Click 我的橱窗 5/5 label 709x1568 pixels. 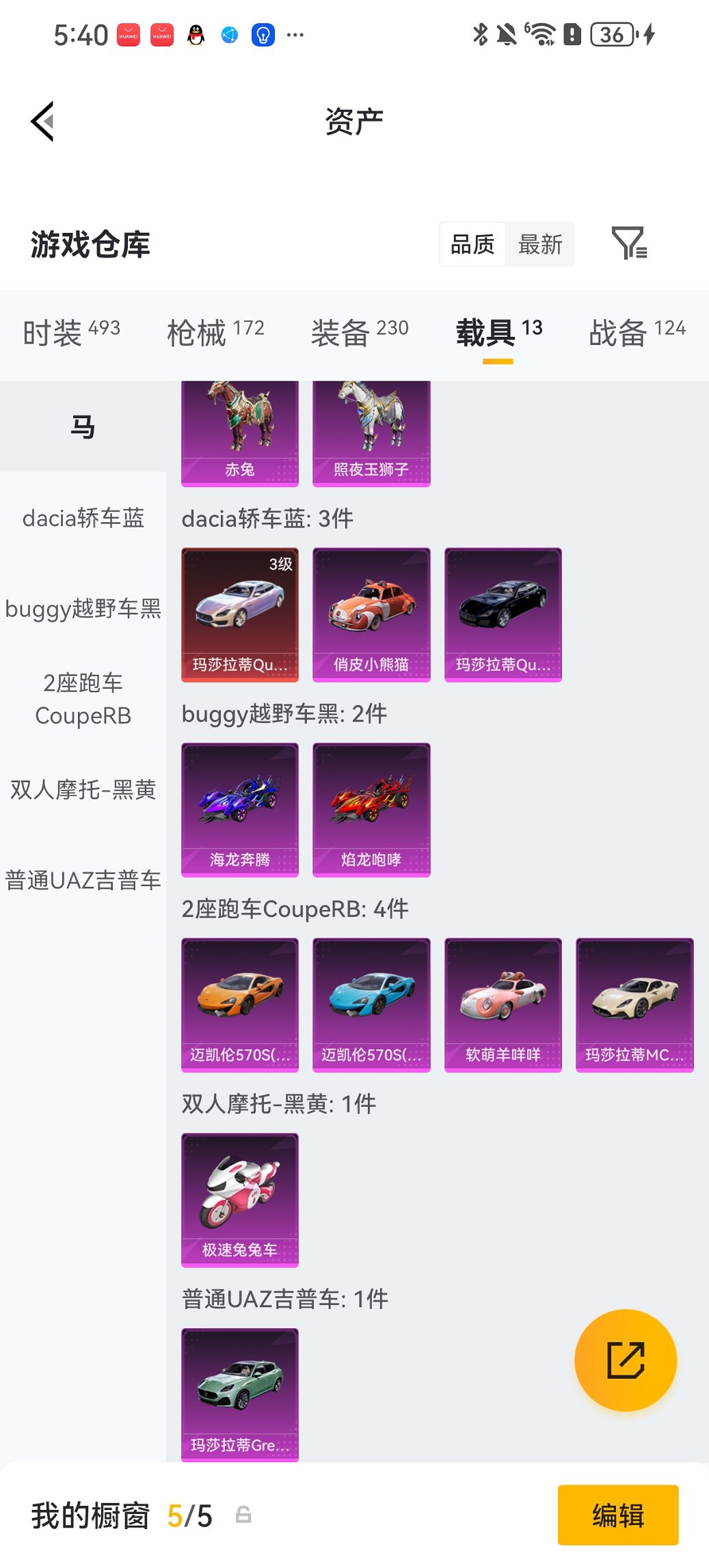pos(120,1516)
